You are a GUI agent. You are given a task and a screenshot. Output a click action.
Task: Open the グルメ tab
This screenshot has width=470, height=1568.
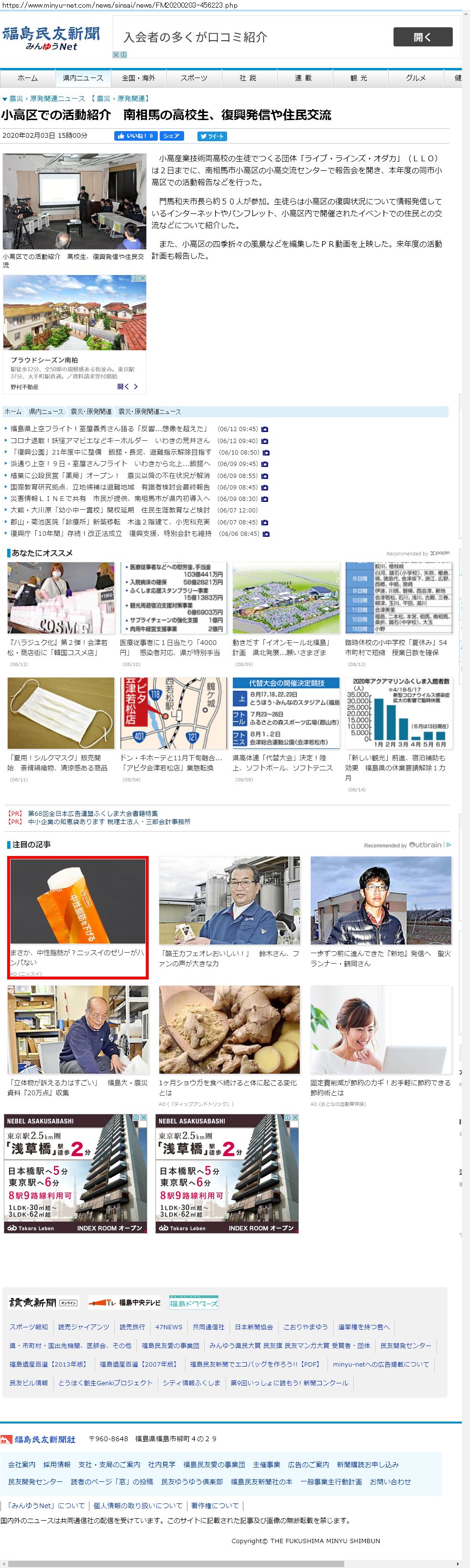pyautogui.click(x=415, y=78)
